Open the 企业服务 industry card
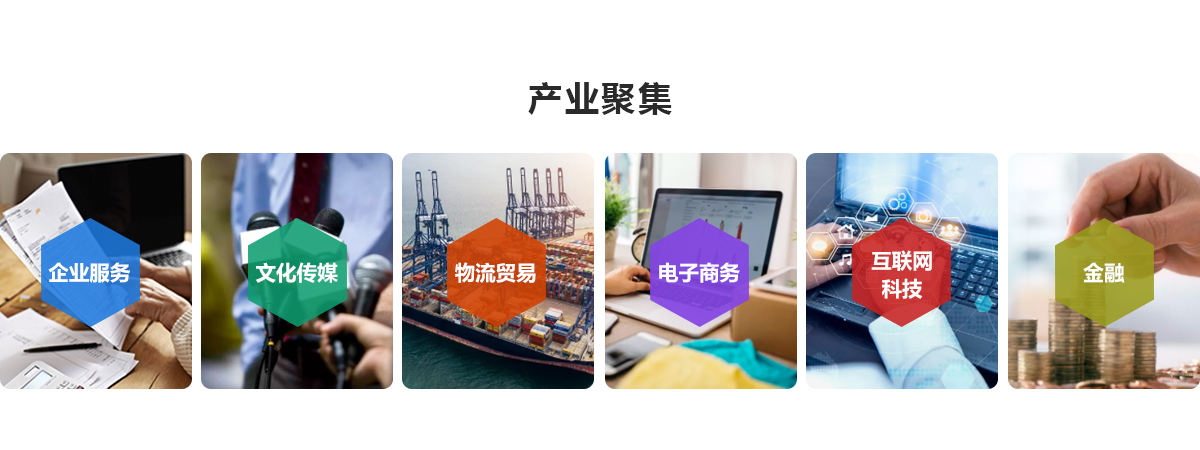This screenshot has height=450, width=1200. tap(91, 272)
